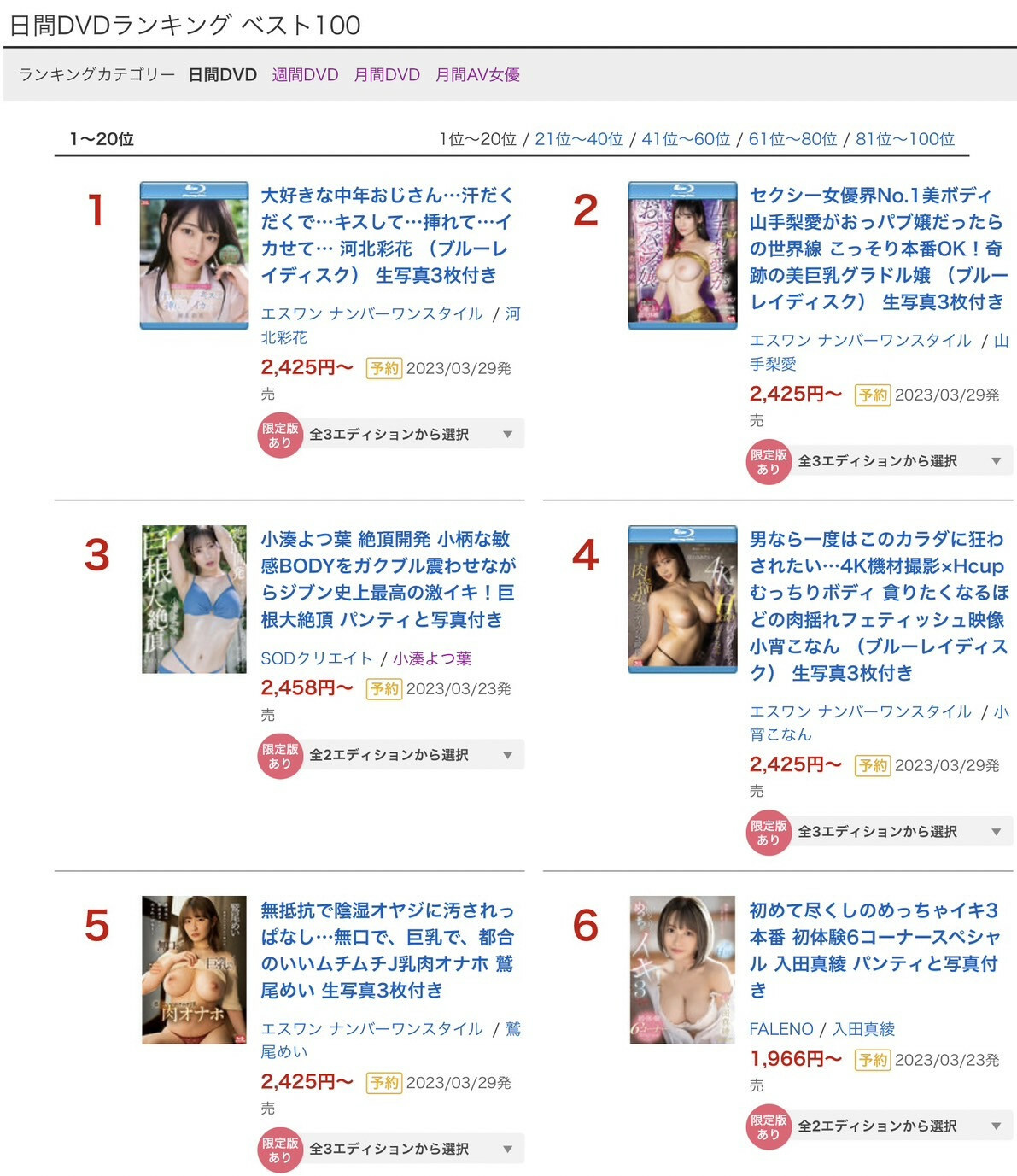Switch to 週間DVD ranking category
Screen dimensions: 1017x1176
pos(305,75)
